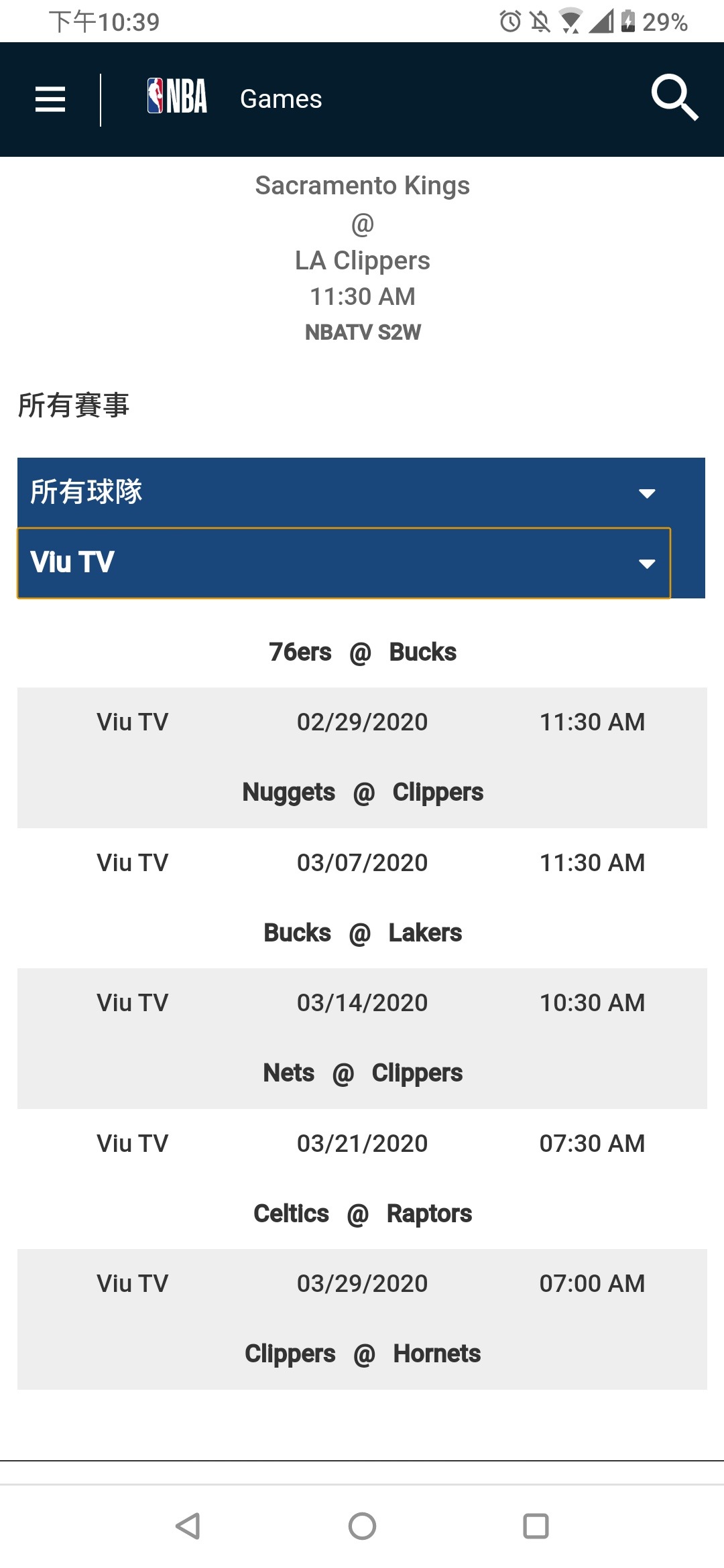
Task: Open the Viu TV channel dropdown
Action: [344, 563]
